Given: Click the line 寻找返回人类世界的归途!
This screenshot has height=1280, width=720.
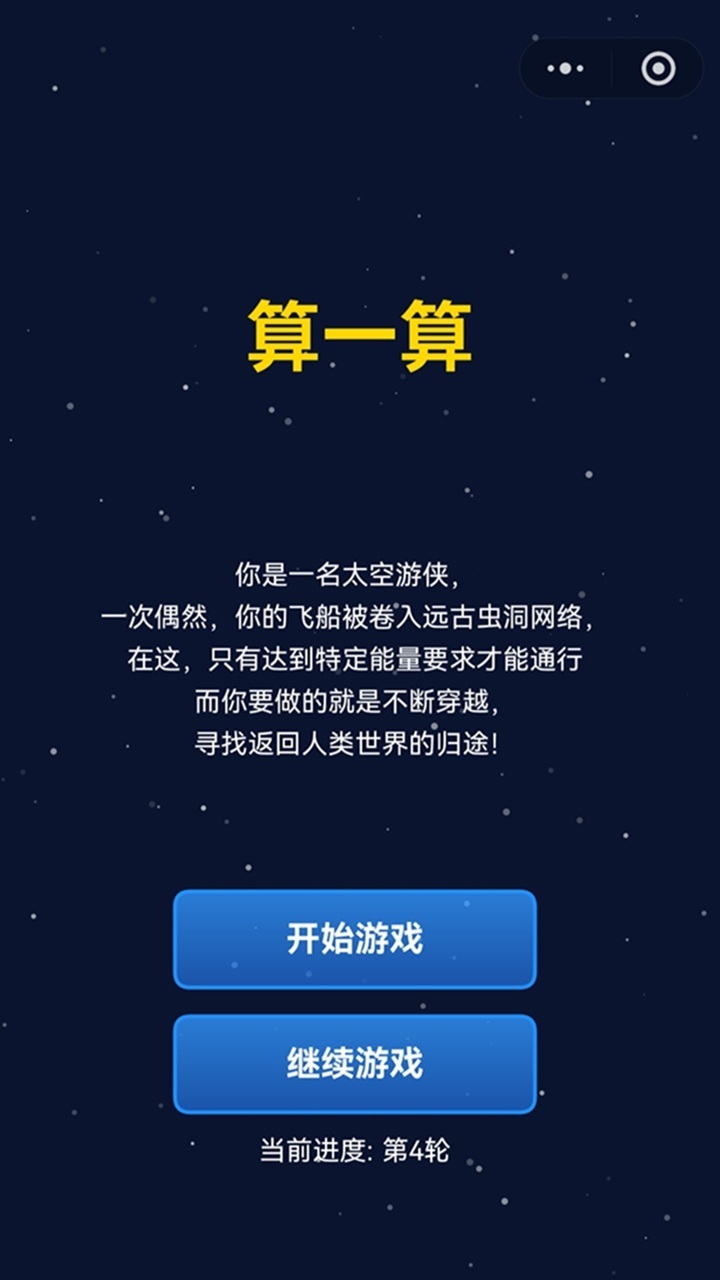Looking at the screenshot, I should tap(358, 743).
